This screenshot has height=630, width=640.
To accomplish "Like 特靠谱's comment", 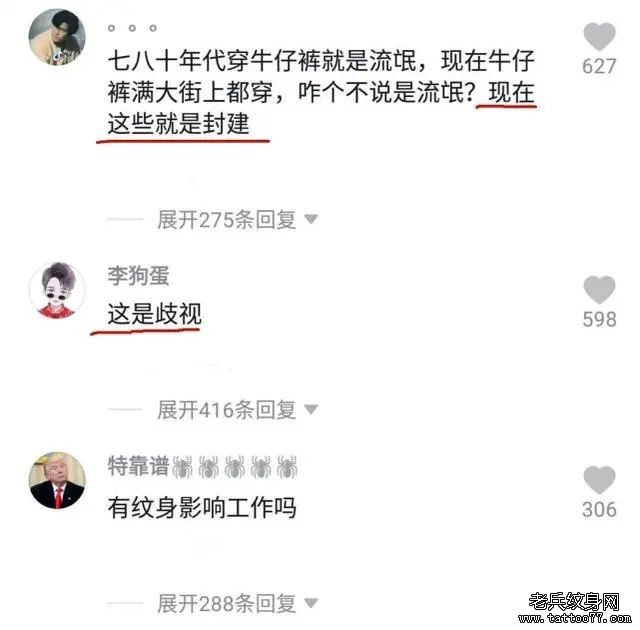I will click(599, 481).
